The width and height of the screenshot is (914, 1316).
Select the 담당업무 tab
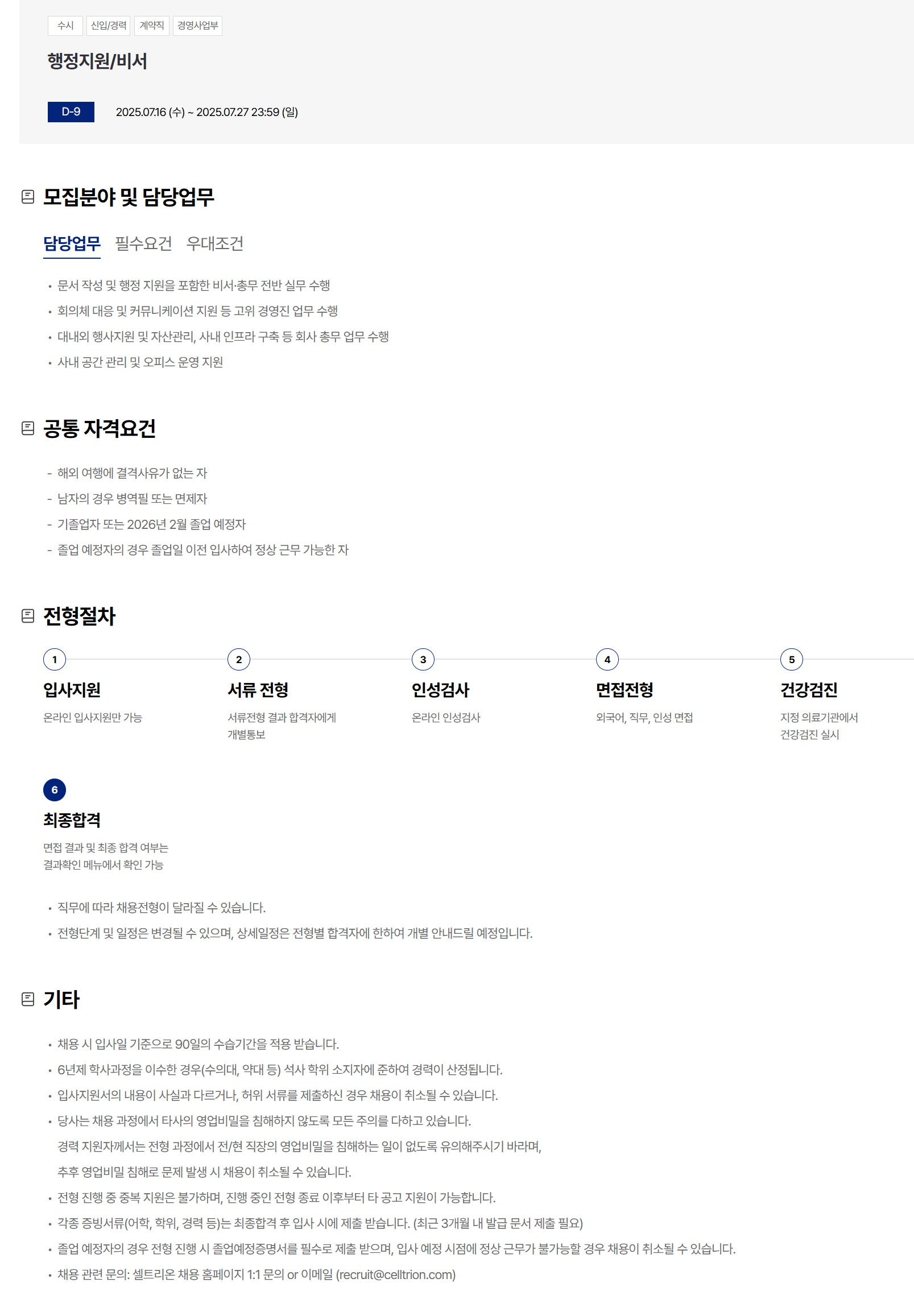(x=72, y=243)
